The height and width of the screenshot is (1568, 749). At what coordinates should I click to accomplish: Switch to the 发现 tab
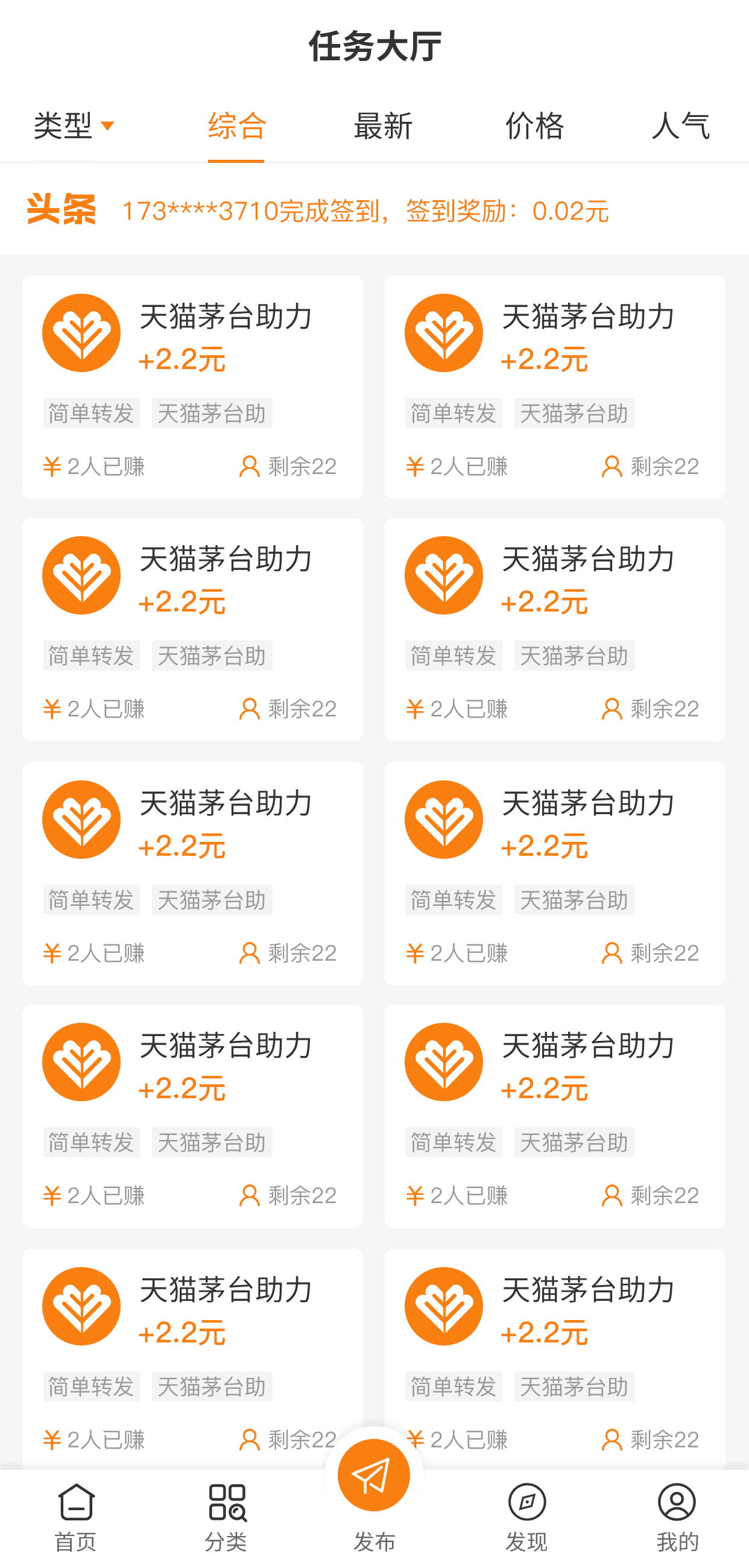pos(526,1516)
